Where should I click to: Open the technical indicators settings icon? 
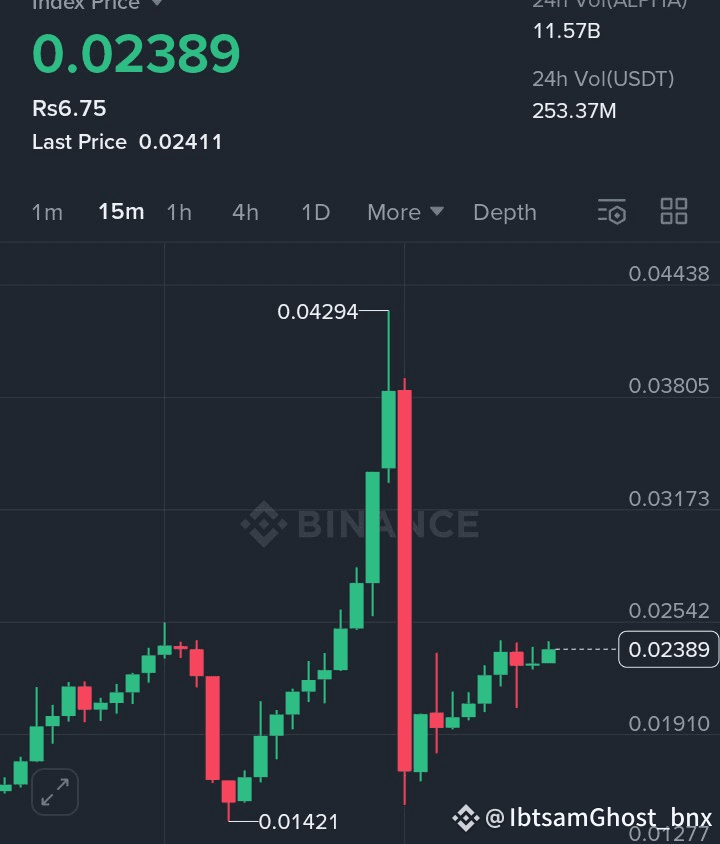point(611,211)
